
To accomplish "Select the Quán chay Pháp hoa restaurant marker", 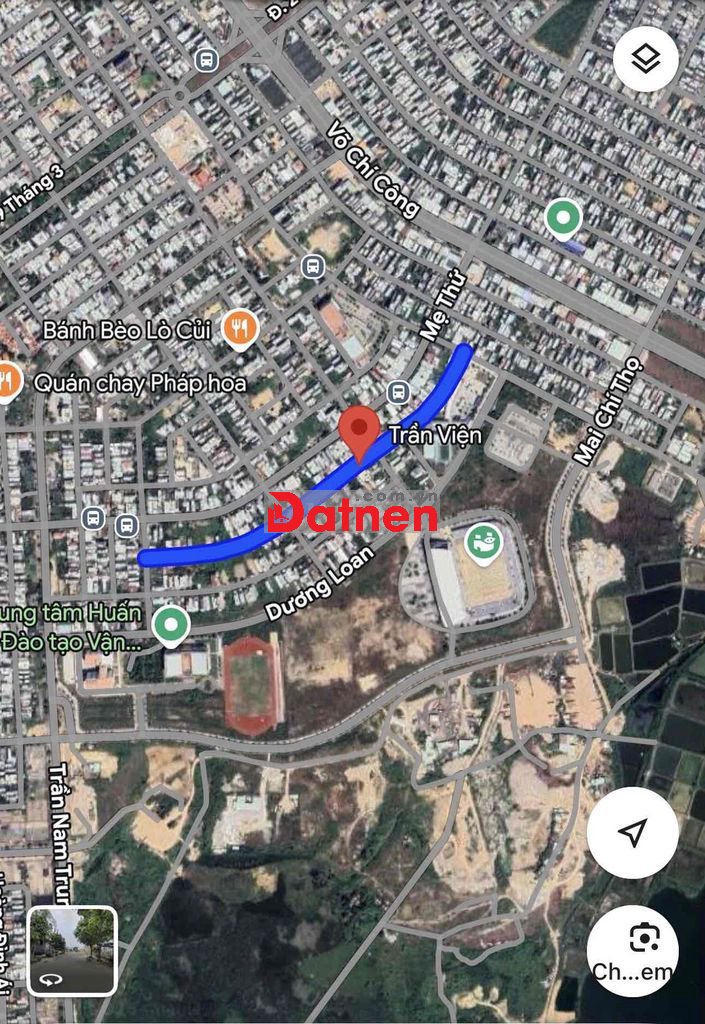I will click(x=8, y=381).
